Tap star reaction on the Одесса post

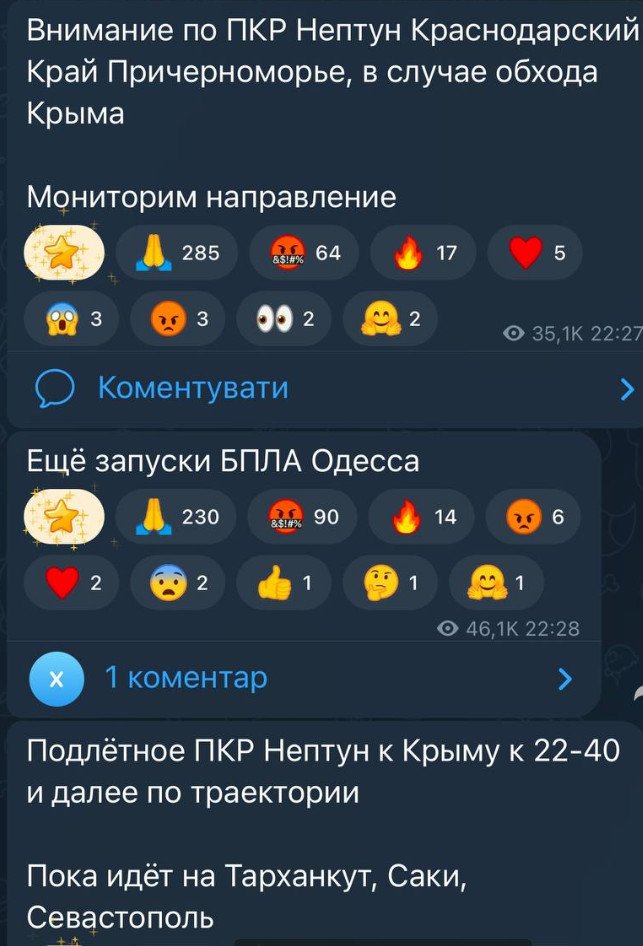pos(66,517)
